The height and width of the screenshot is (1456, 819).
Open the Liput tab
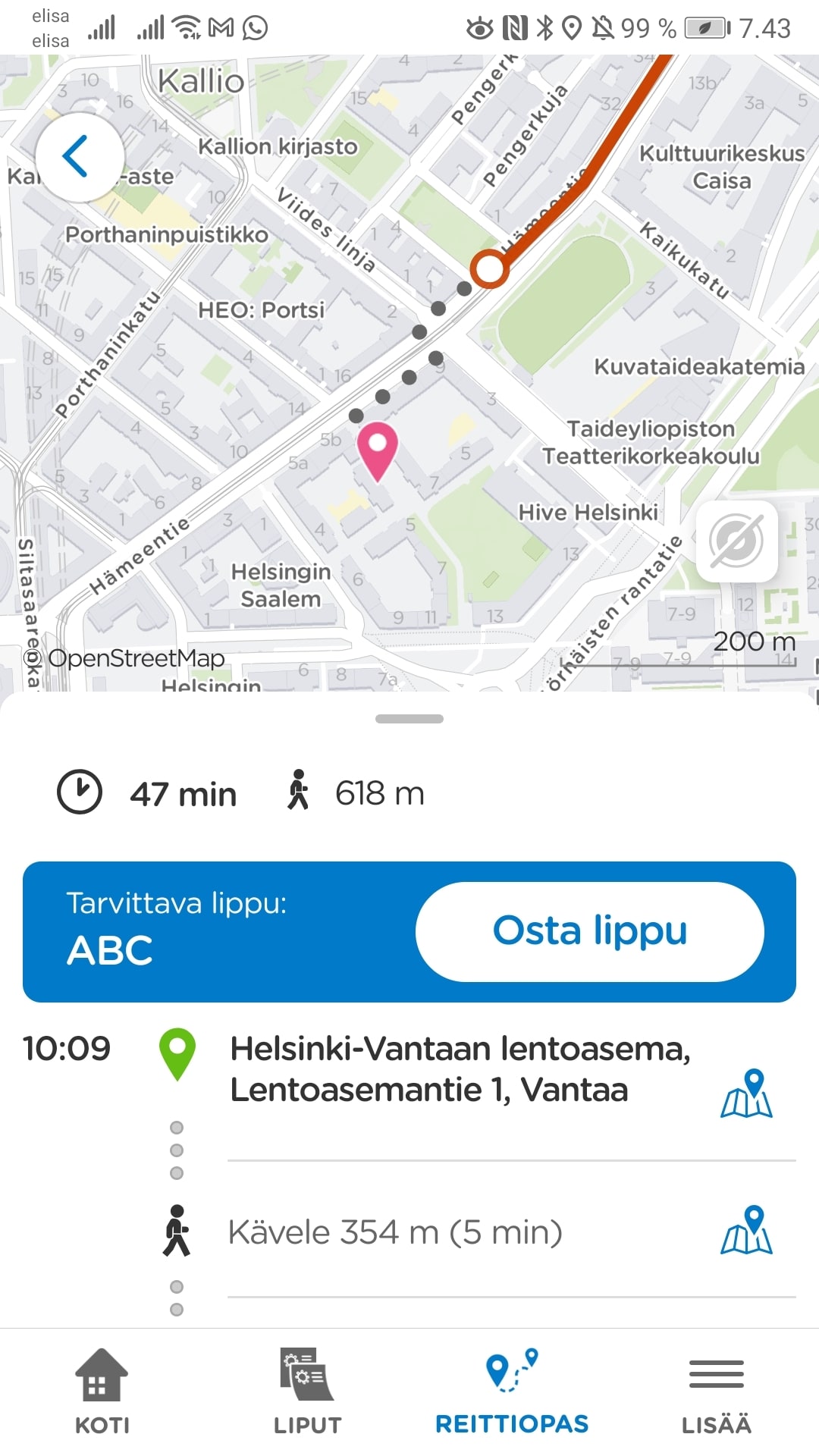click(307, 1392)
